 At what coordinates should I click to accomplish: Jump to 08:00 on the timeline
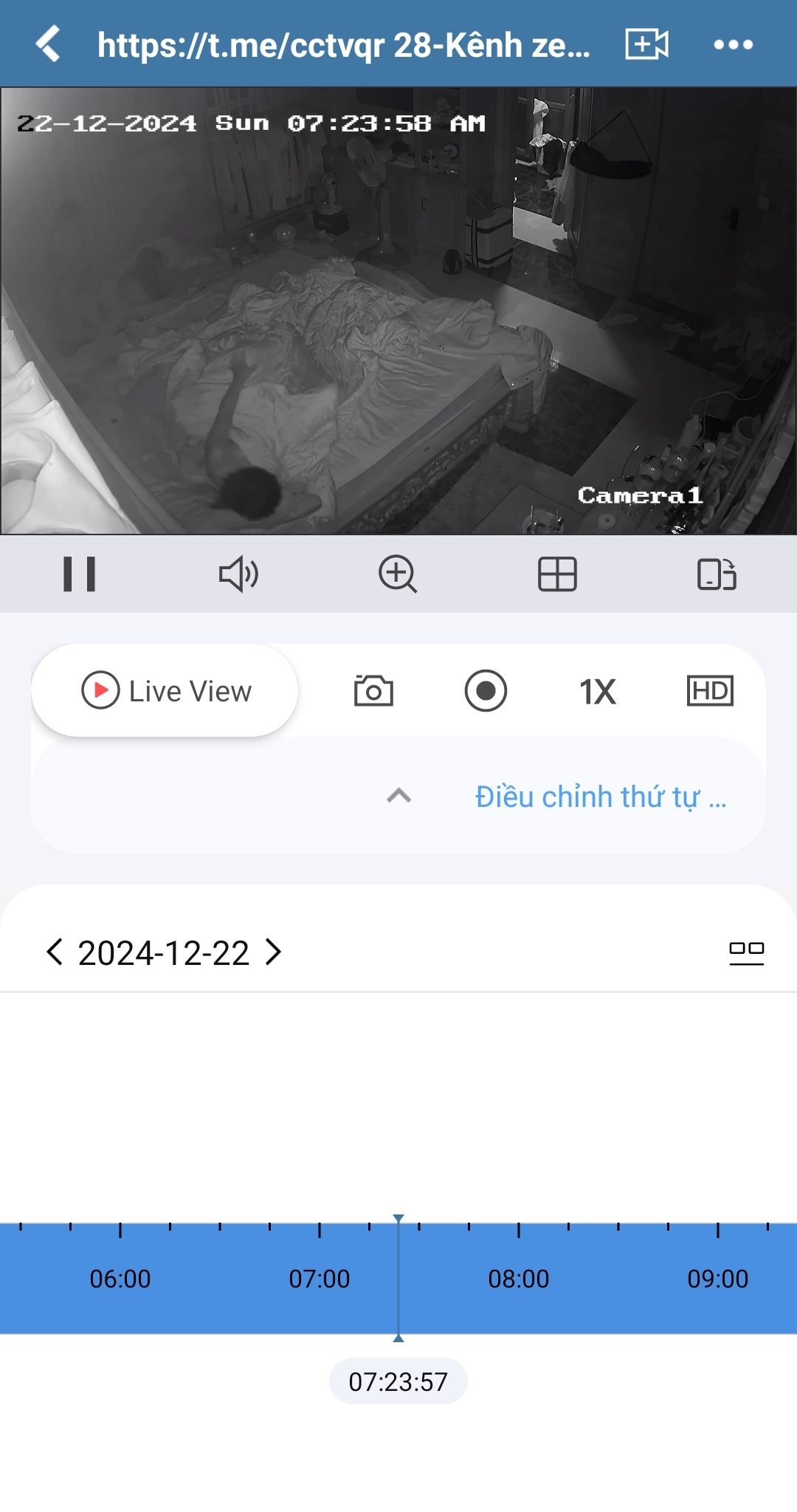coord(519,1279)
